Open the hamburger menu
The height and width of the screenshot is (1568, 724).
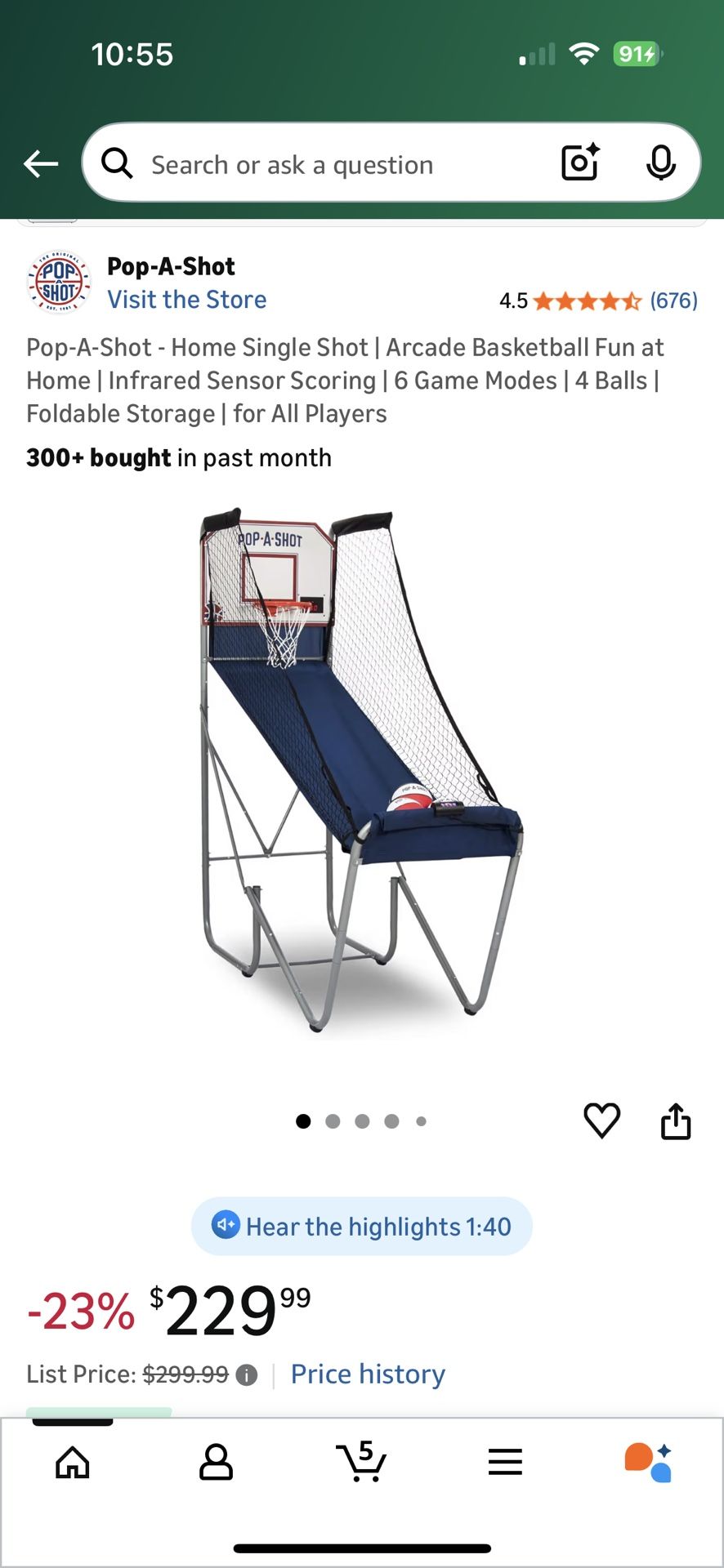point(505,1463)
